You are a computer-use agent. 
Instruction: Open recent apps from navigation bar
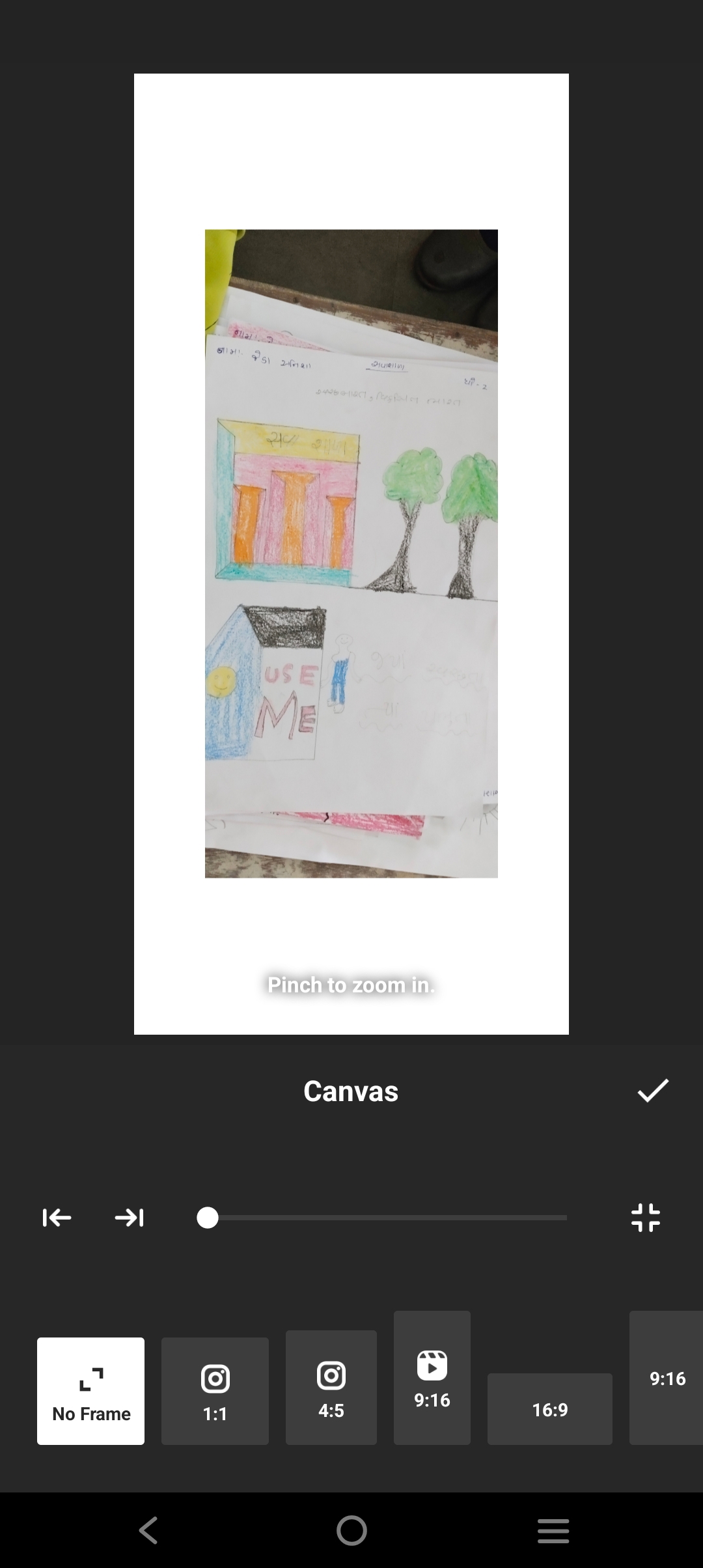pos(553,1530)
